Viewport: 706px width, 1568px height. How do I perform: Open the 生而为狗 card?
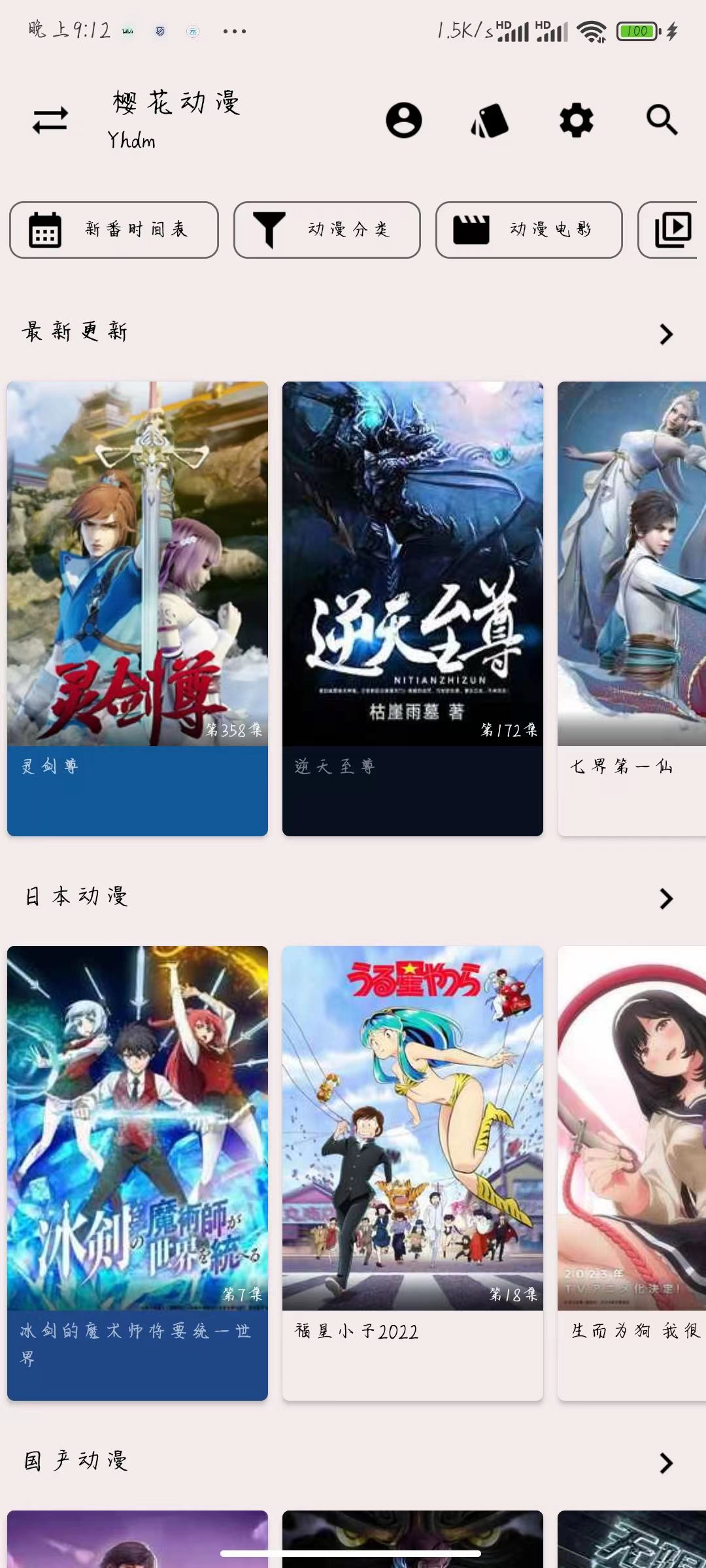coord(631,1173)
